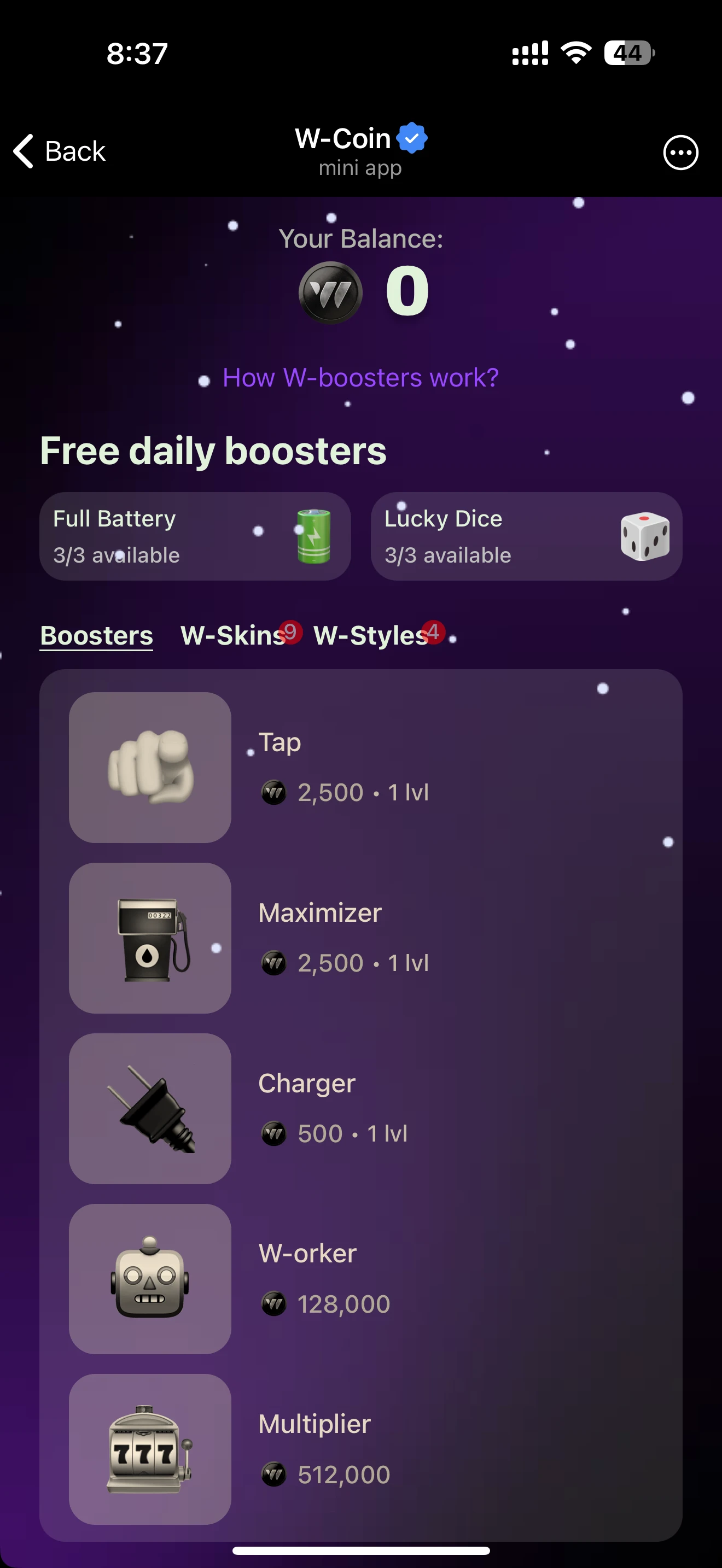Go back to the previous screen

pyautogui.click(x=60, y=151)
